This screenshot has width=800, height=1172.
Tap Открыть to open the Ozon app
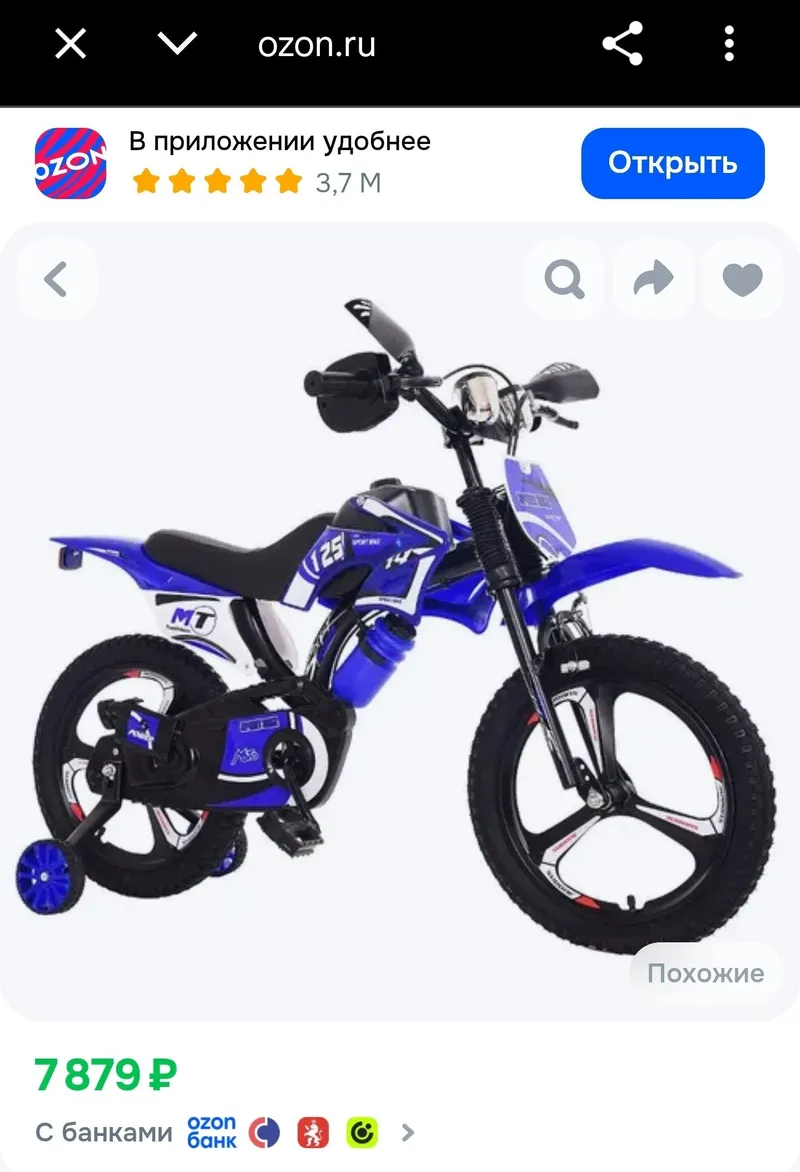click(672, 163)
